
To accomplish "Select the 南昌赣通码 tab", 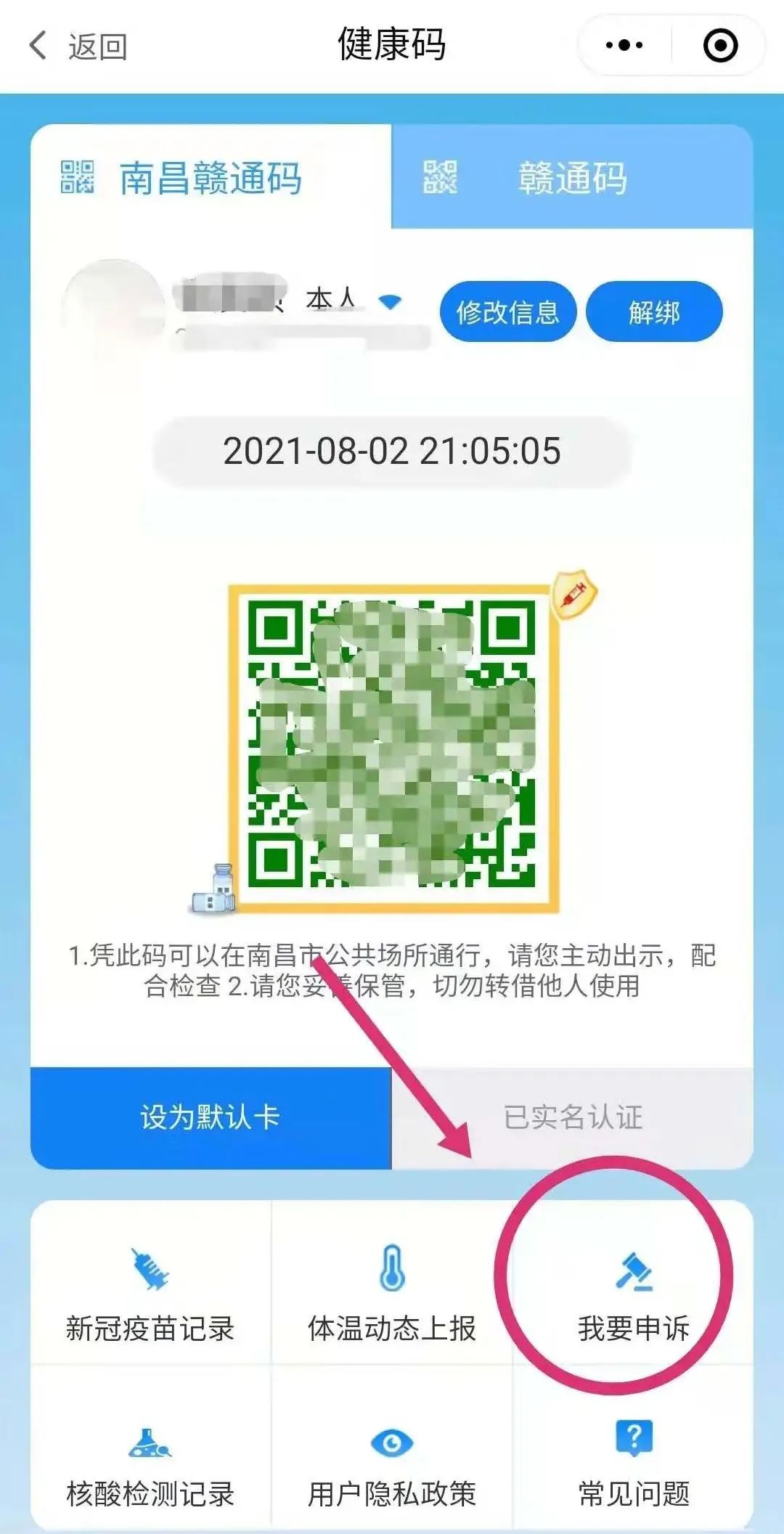I will tap(211, 176).
